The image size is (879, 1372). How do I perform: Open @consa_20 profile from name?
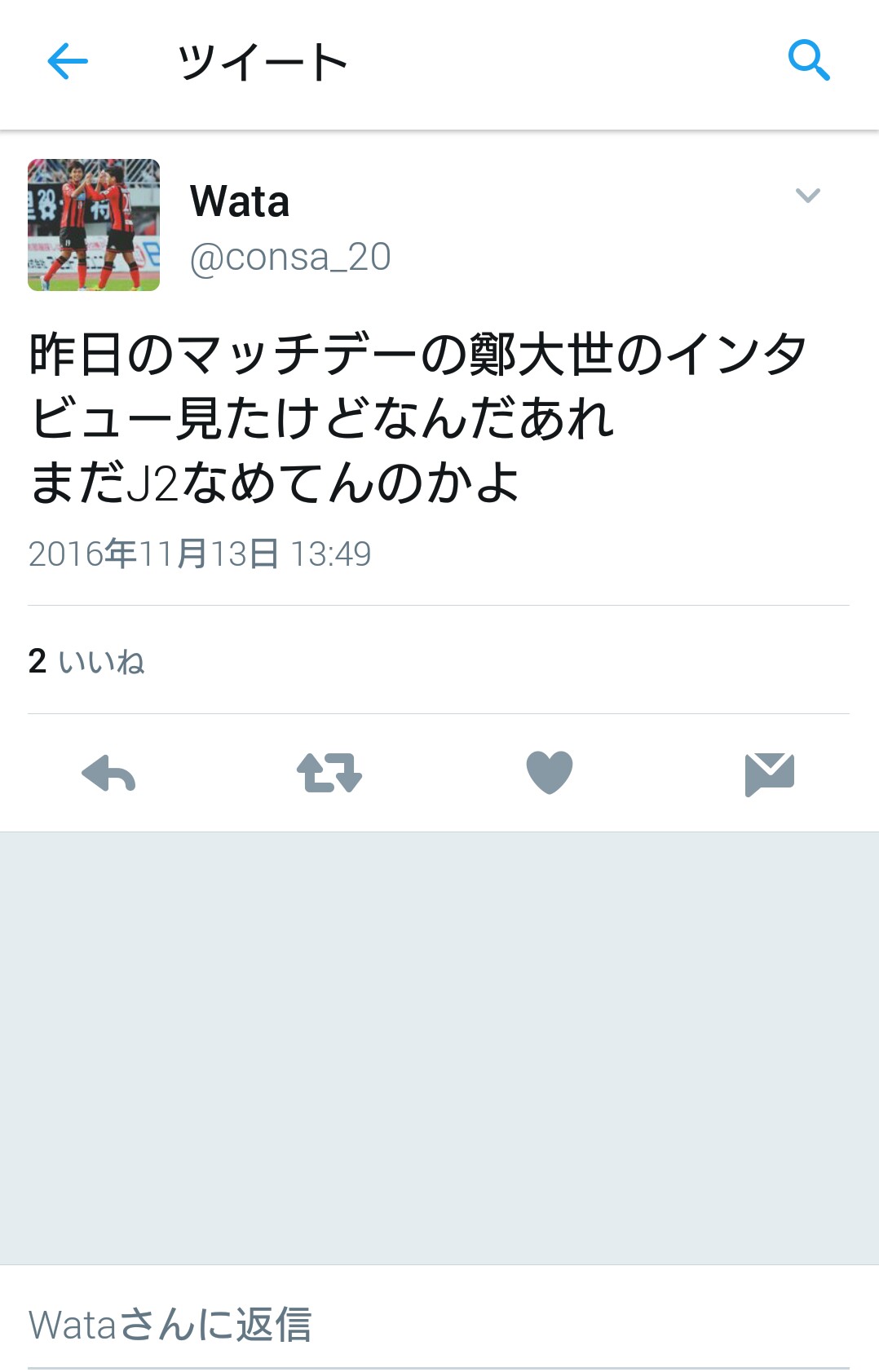pyautogui.click(x=240, y=201)
